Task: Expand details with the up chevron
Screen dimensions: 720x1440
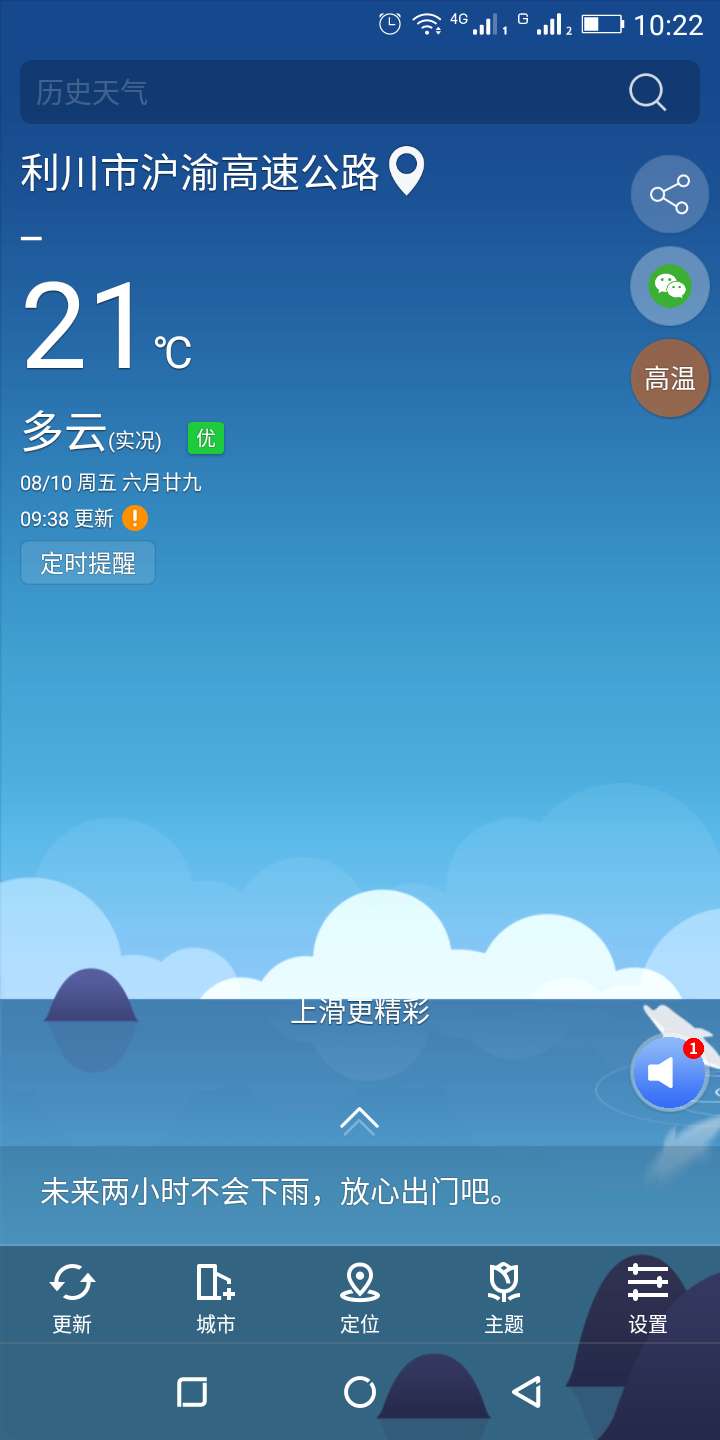Action: (359, 1121)
